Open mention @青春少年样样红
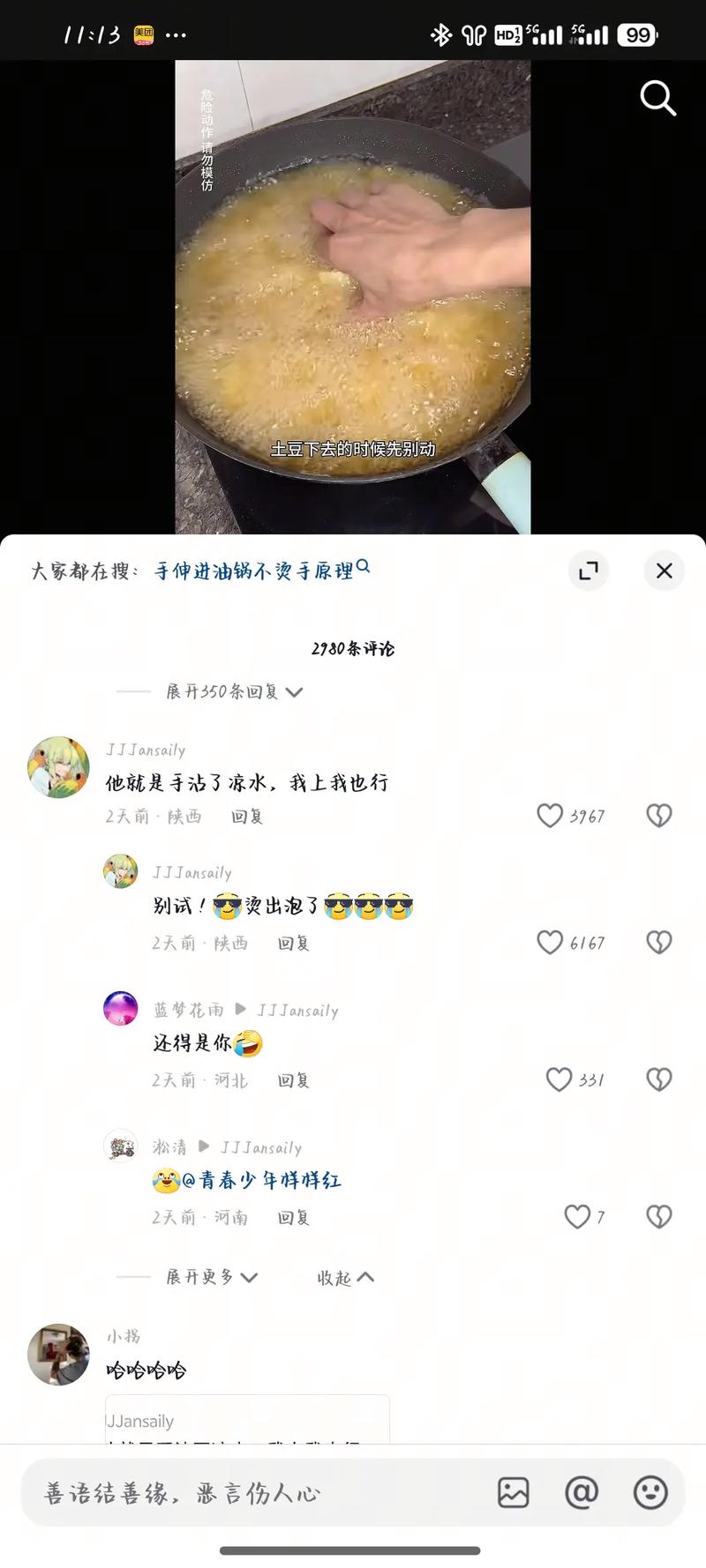 261,1180
